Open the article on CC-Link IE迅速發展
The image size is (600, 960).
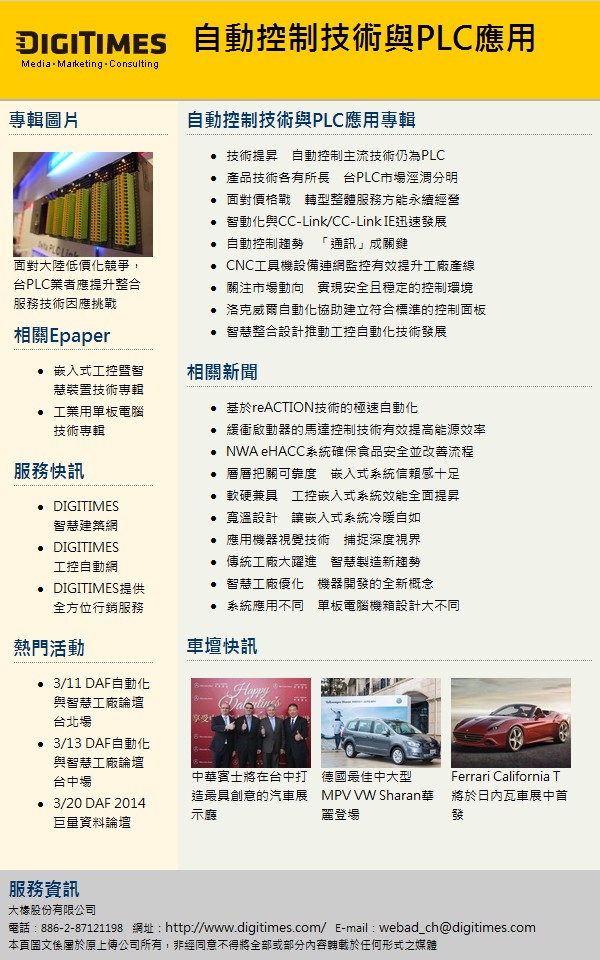click(336, 222)
